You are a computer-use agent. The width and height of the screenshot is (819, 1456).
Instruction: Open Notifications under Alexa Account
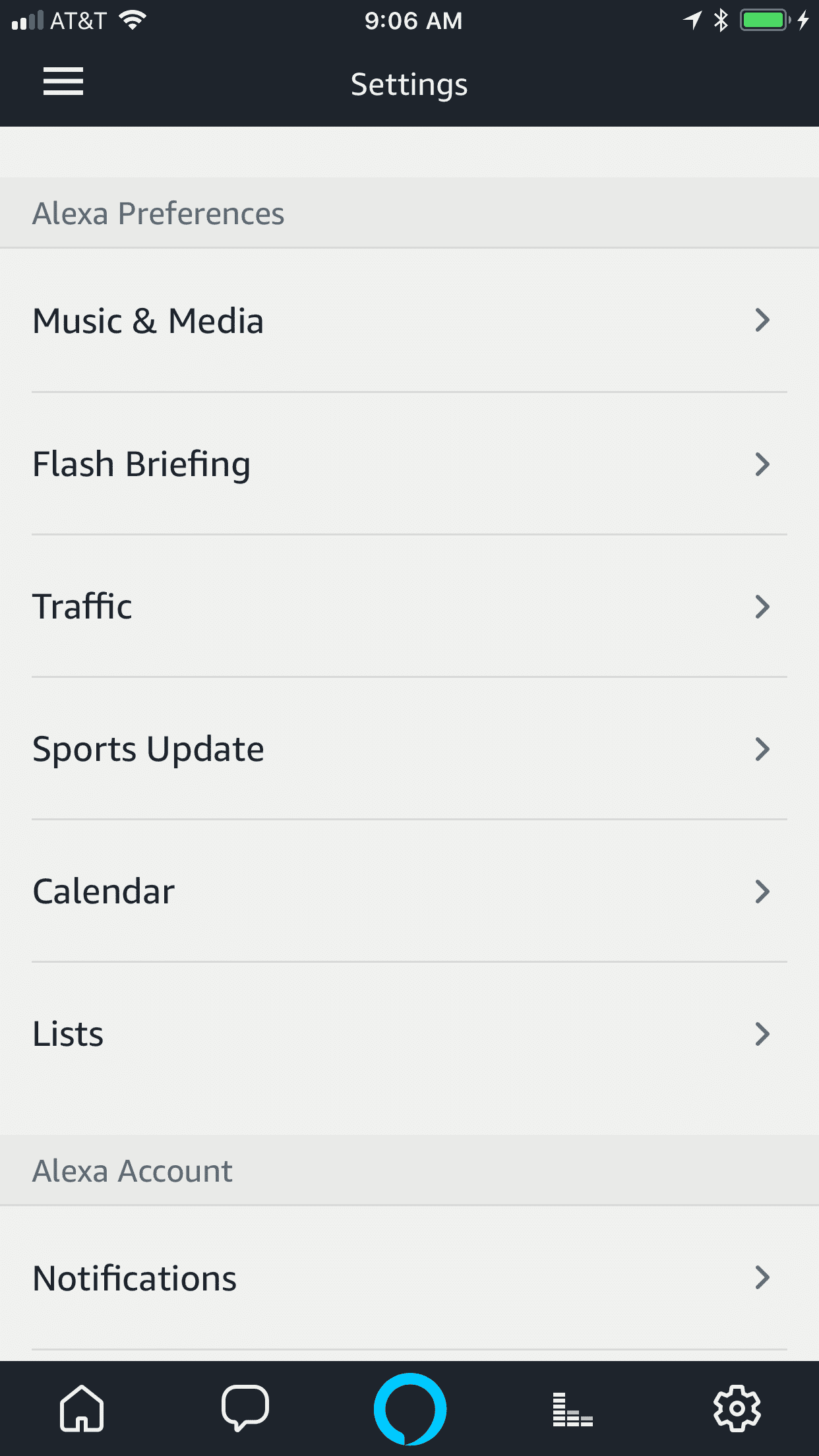pyautogui.click(x=409, y=1278)
